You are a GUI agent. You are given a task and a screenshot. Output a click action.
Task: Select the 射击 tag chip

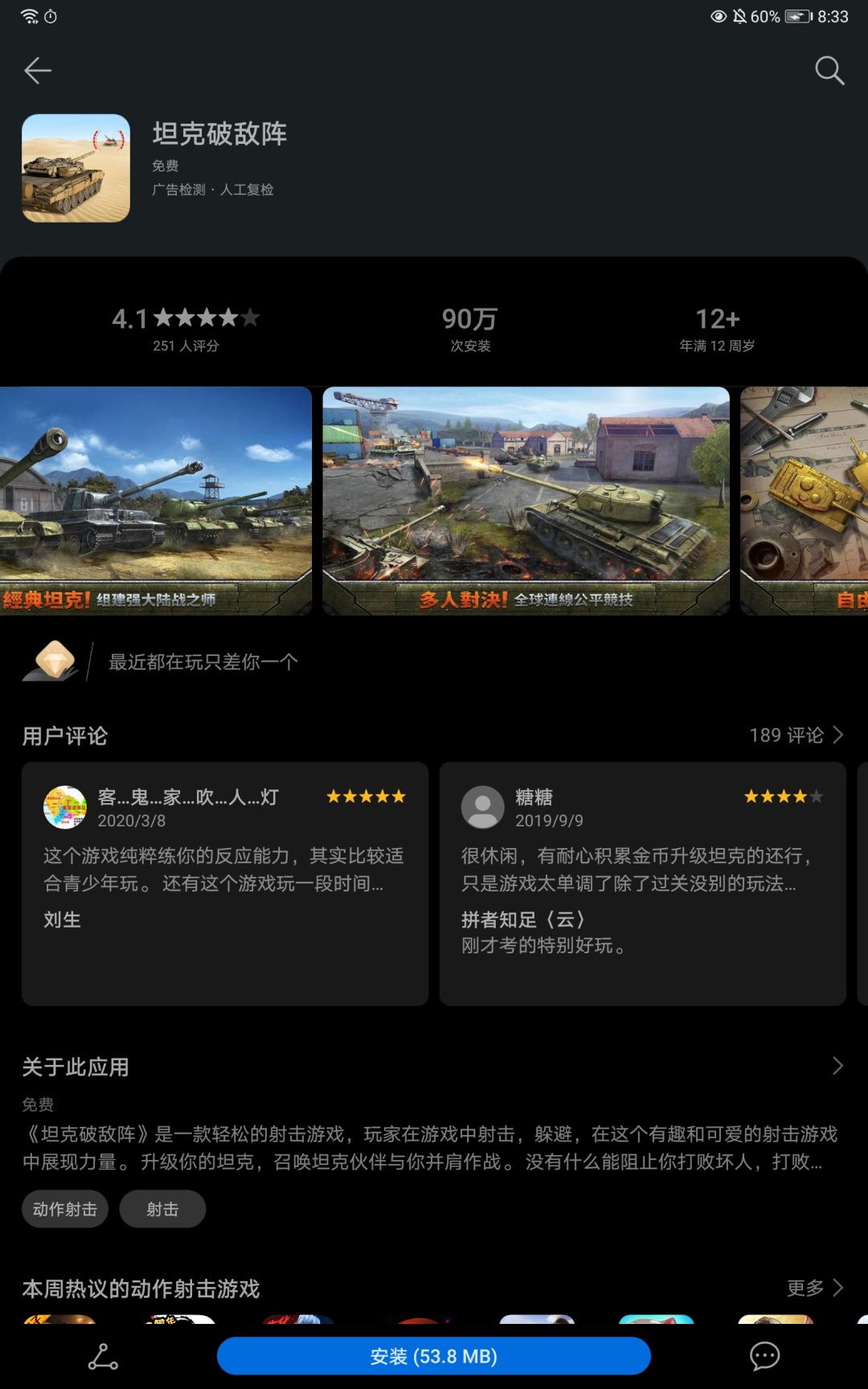point(162,1209)
